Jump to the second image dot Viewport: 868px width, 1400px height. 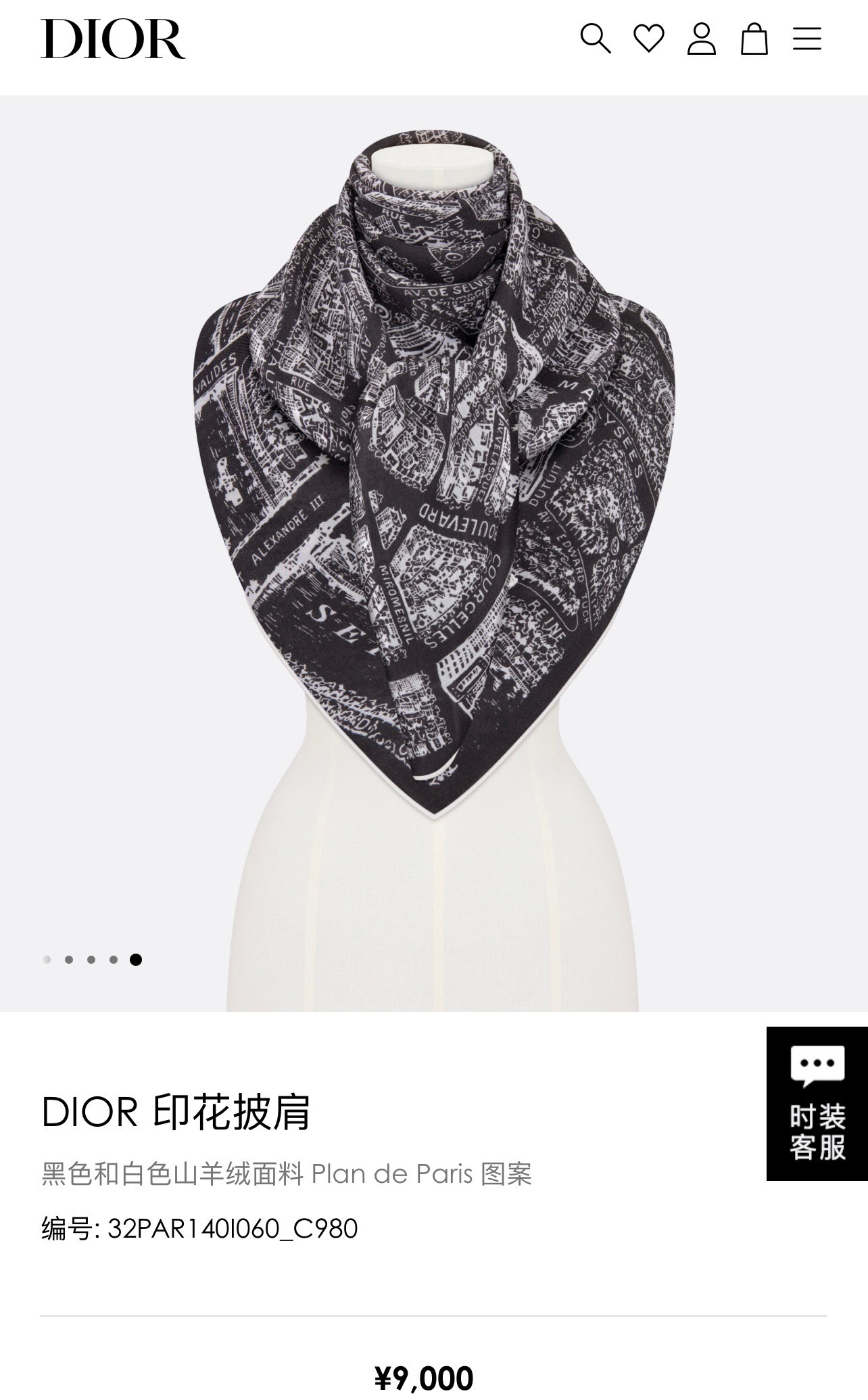pyautogui.click(x=69, y=959)
